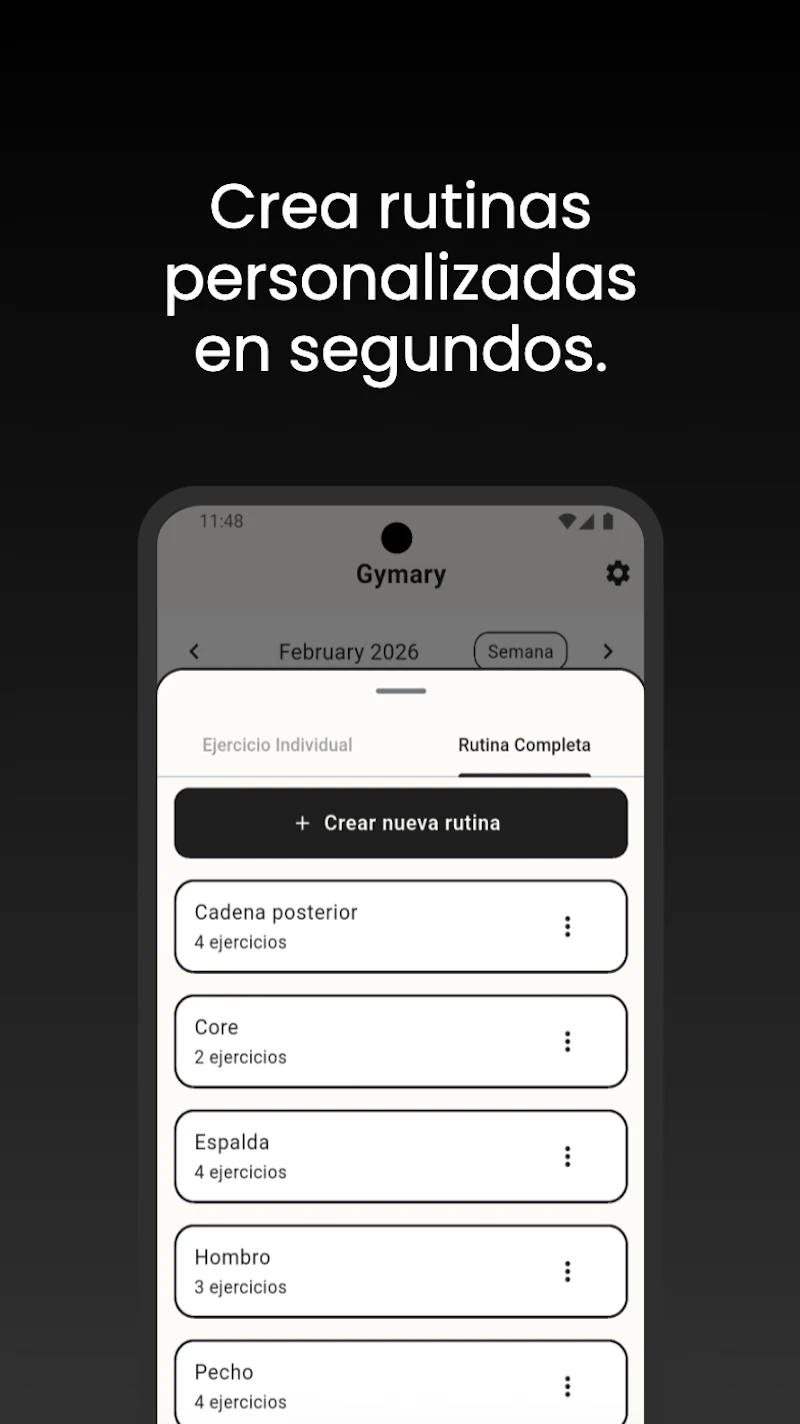Tap the Wi-Fi icon in the status bar
Screen dimensions: 800x1424
pos(568,521)
